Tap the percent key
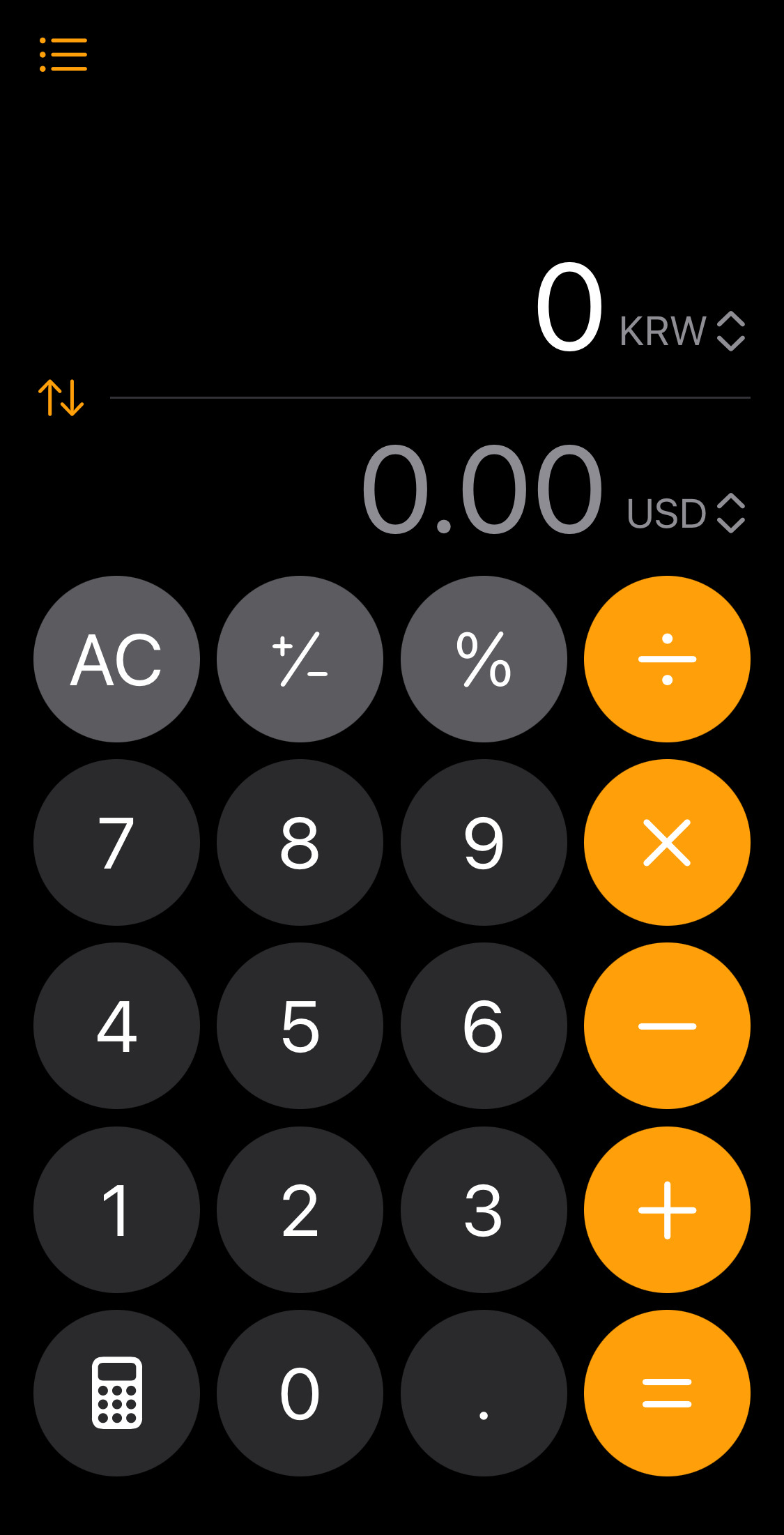The image size is (784, 1535). click(x=484, y=659)
